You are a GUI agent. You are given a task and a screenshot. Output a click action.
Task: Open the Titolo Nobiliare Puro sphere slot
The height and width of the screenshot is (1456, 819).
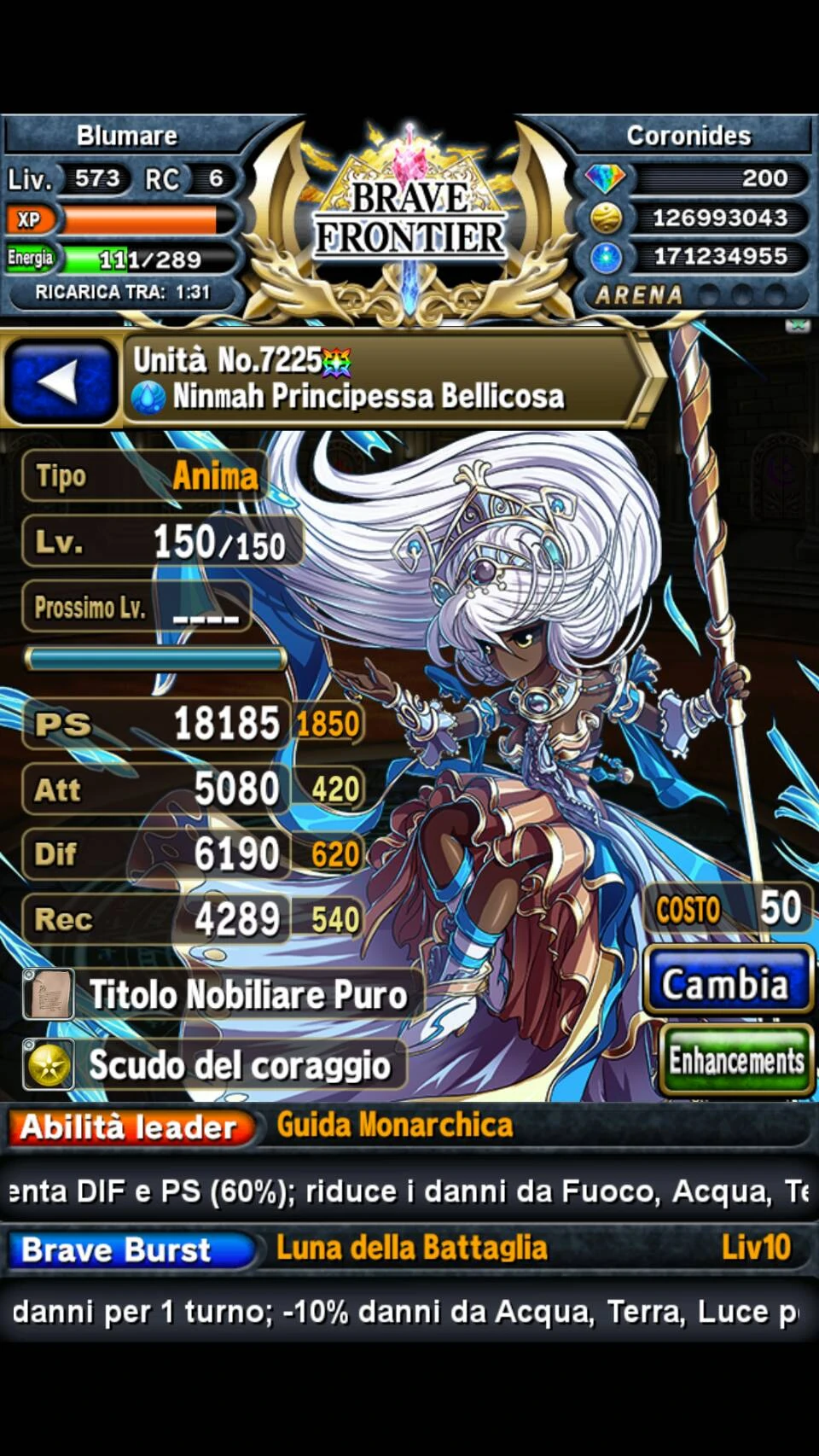(222, 994)
